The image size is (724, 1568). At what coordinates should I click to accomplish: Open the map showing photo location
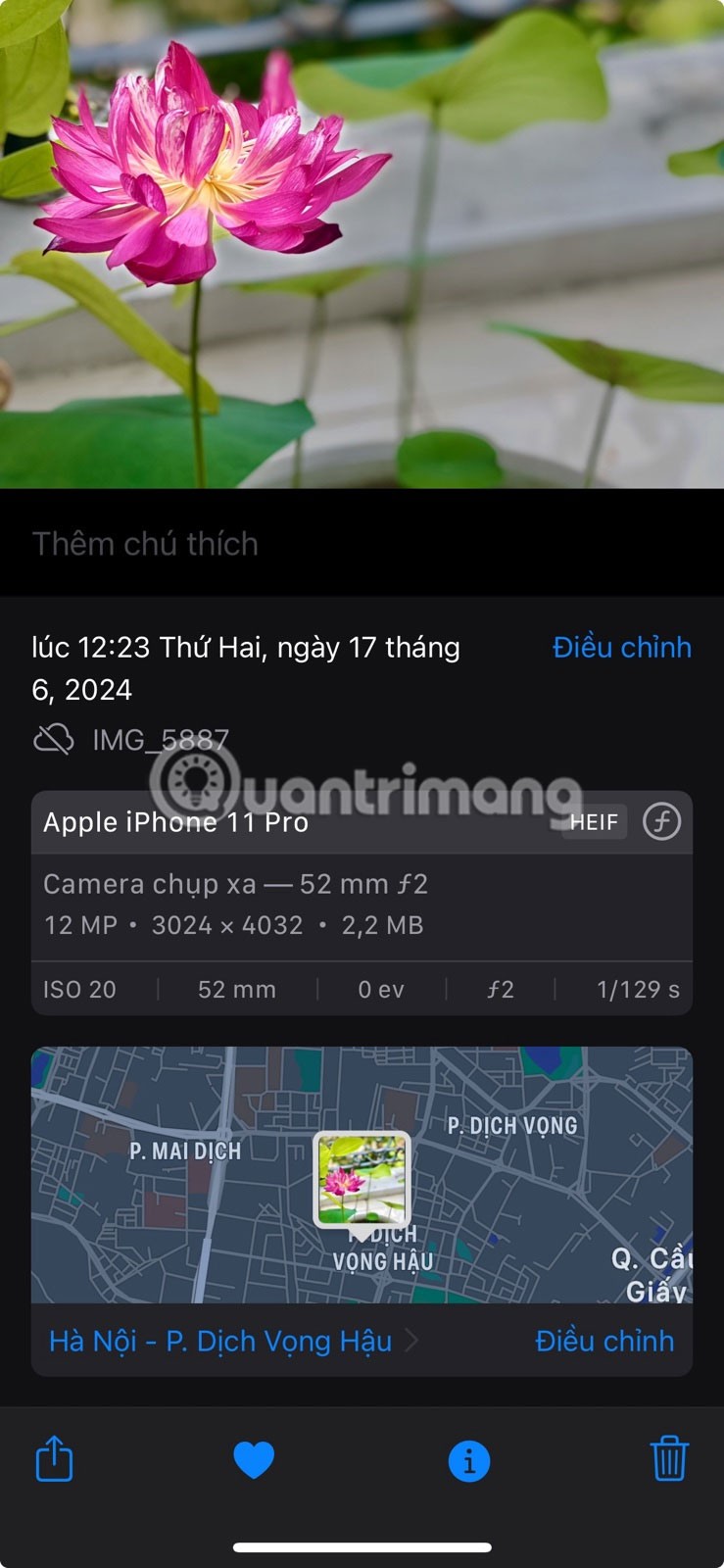tap(362, 1175)
